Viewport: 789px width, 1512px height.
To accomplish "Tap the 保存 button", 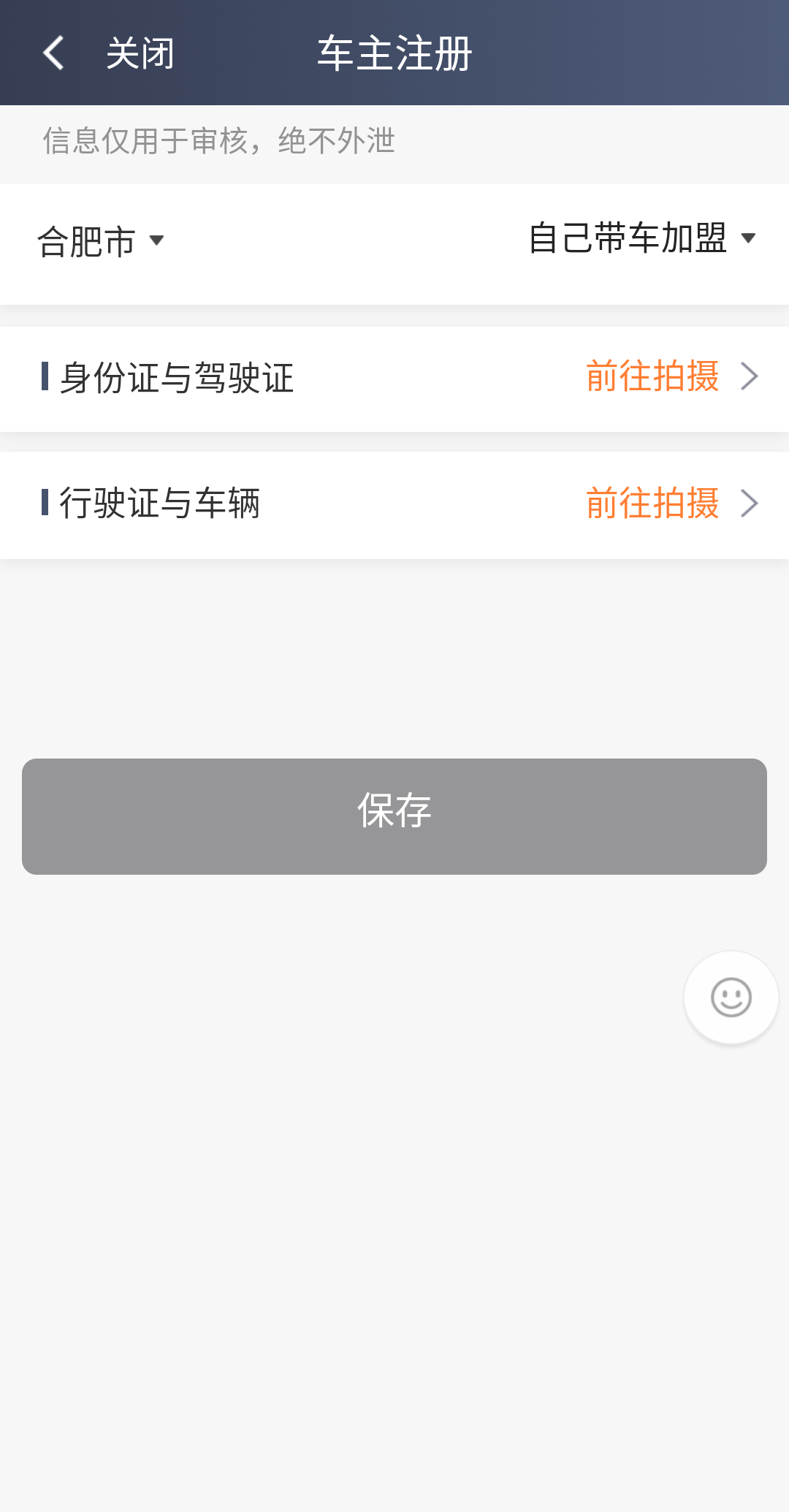I will (x=394, y=816).
